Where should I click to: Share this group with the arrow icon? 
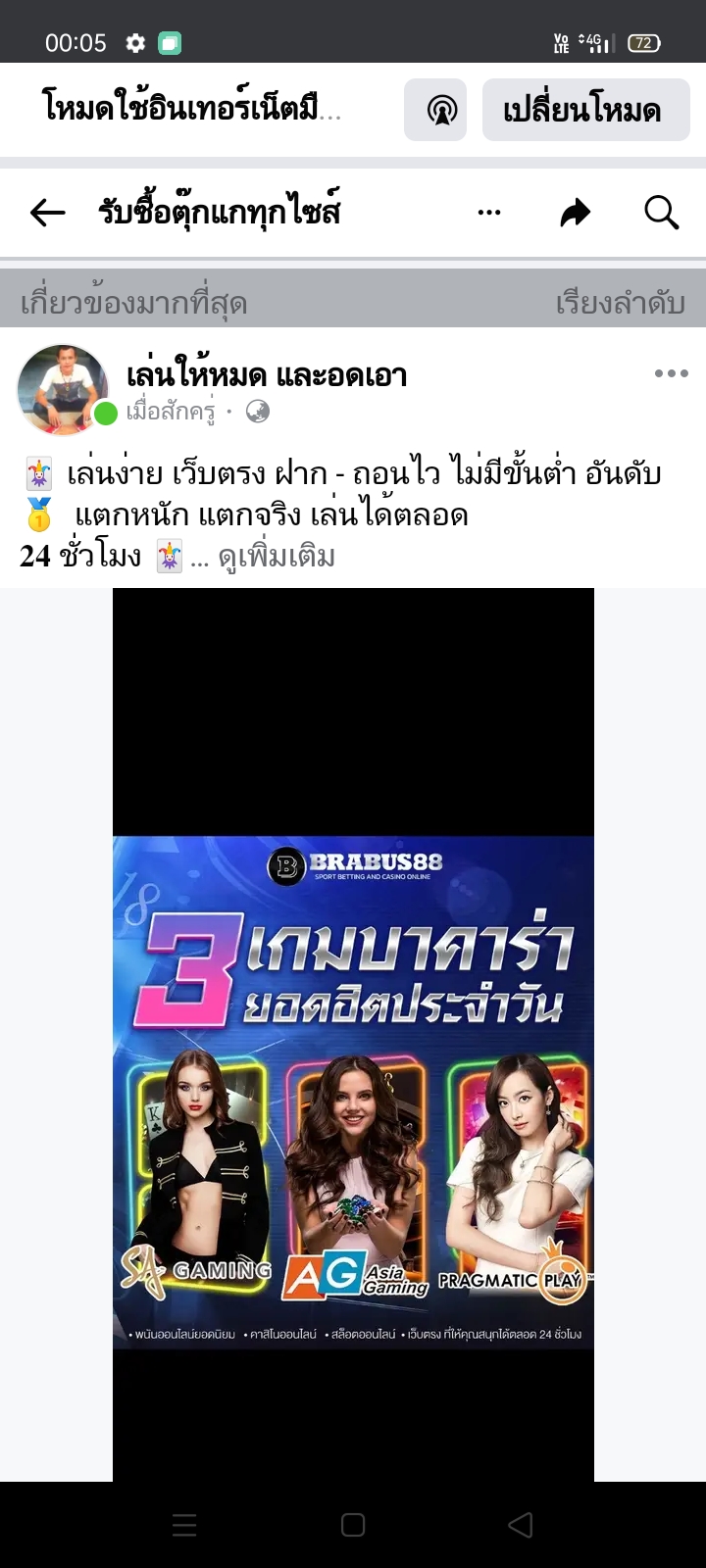(x=576, y=213)
